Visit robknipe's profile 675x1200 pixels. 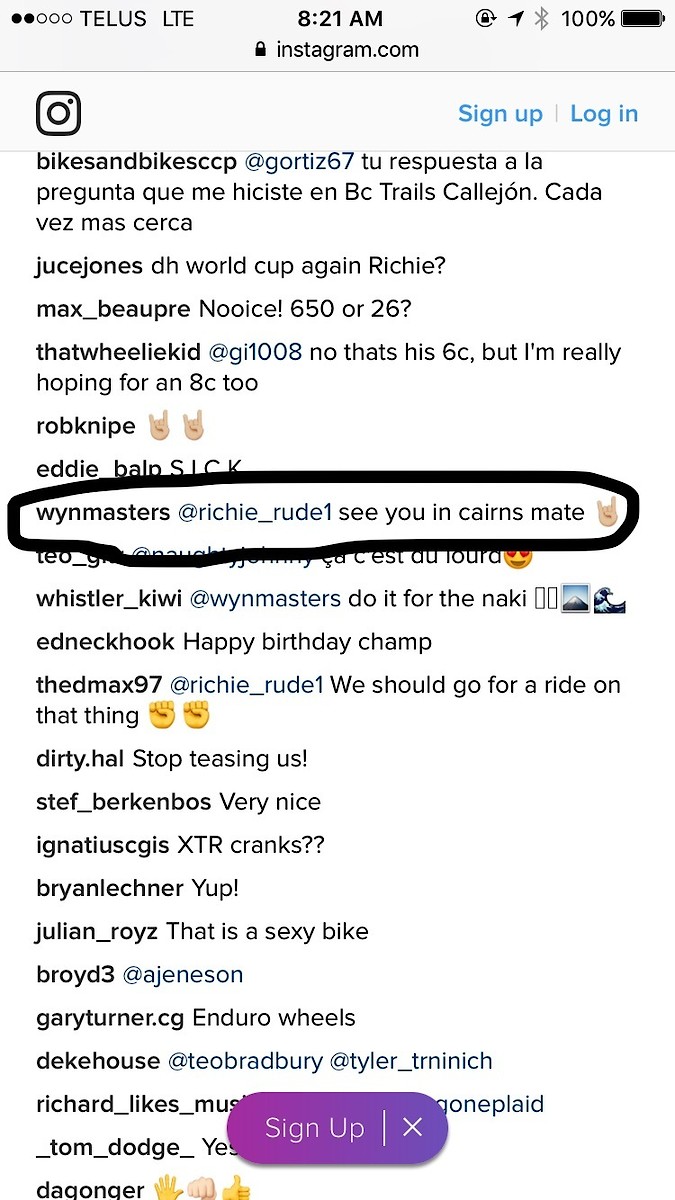pyautogui.click(x=86, y=426)
